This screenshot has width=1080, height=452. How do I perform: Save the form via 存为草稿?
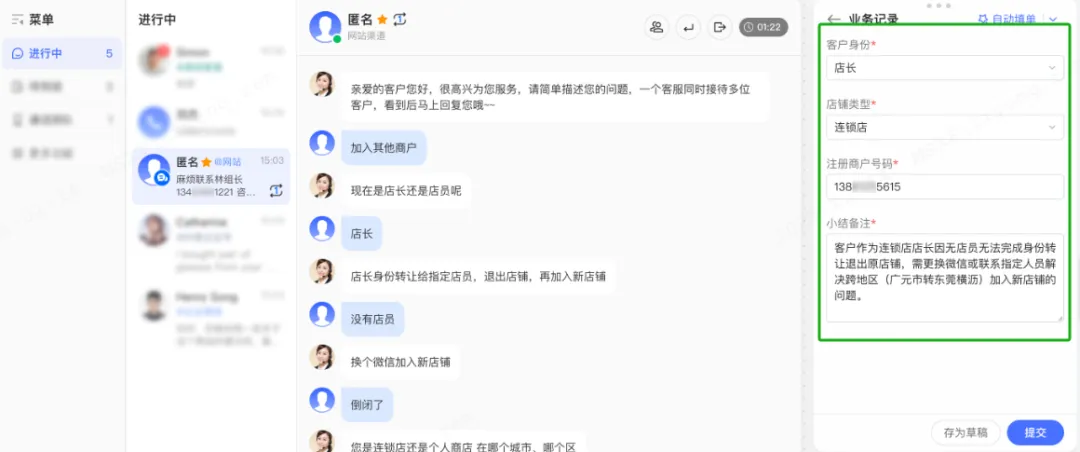(965, 432)
